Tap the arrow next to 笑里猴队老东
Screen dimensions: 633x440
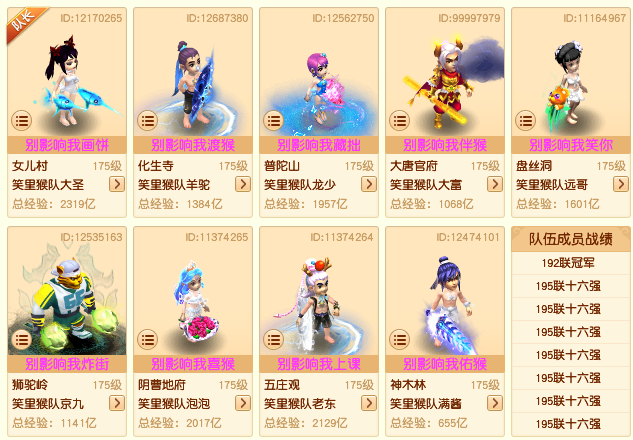(368, 403)
